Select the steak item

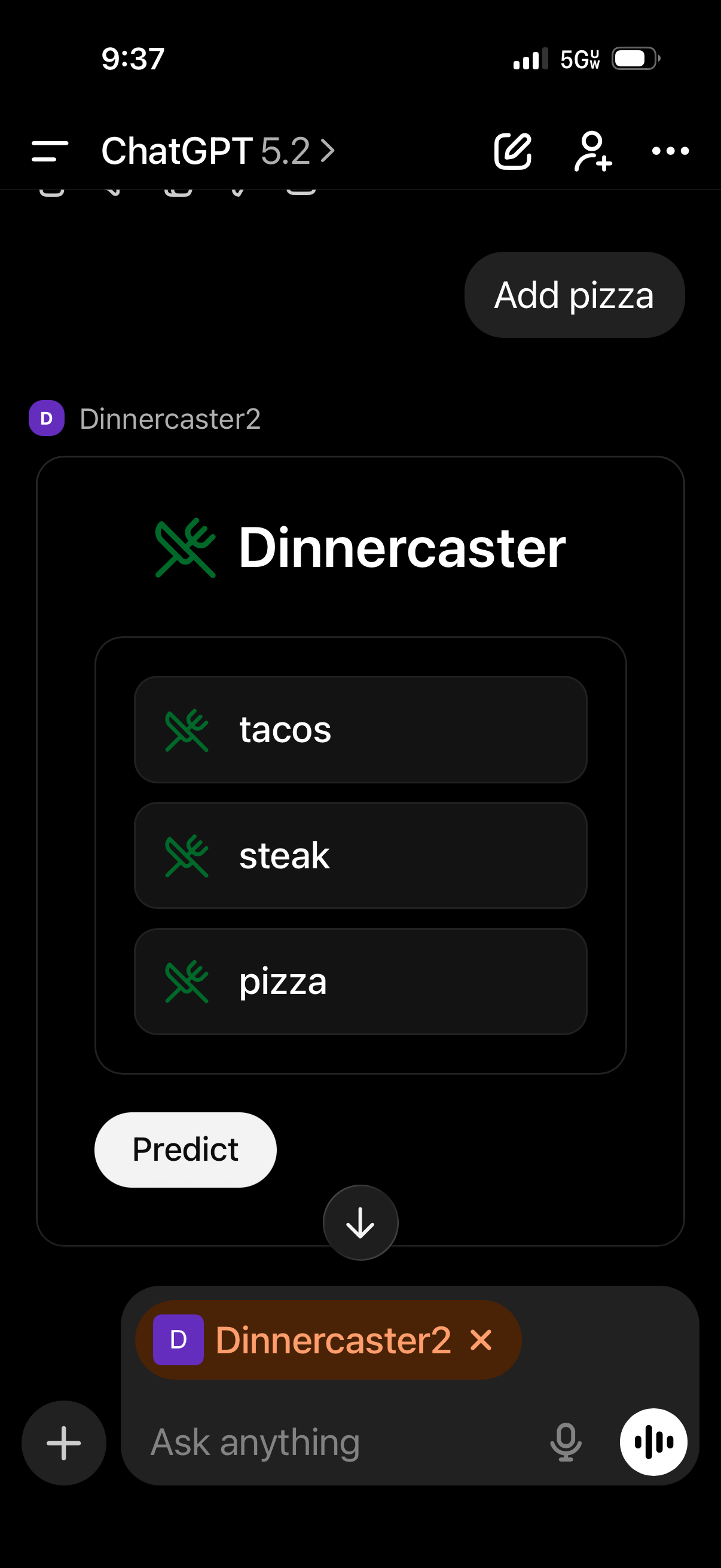click(x=360, y=855)
